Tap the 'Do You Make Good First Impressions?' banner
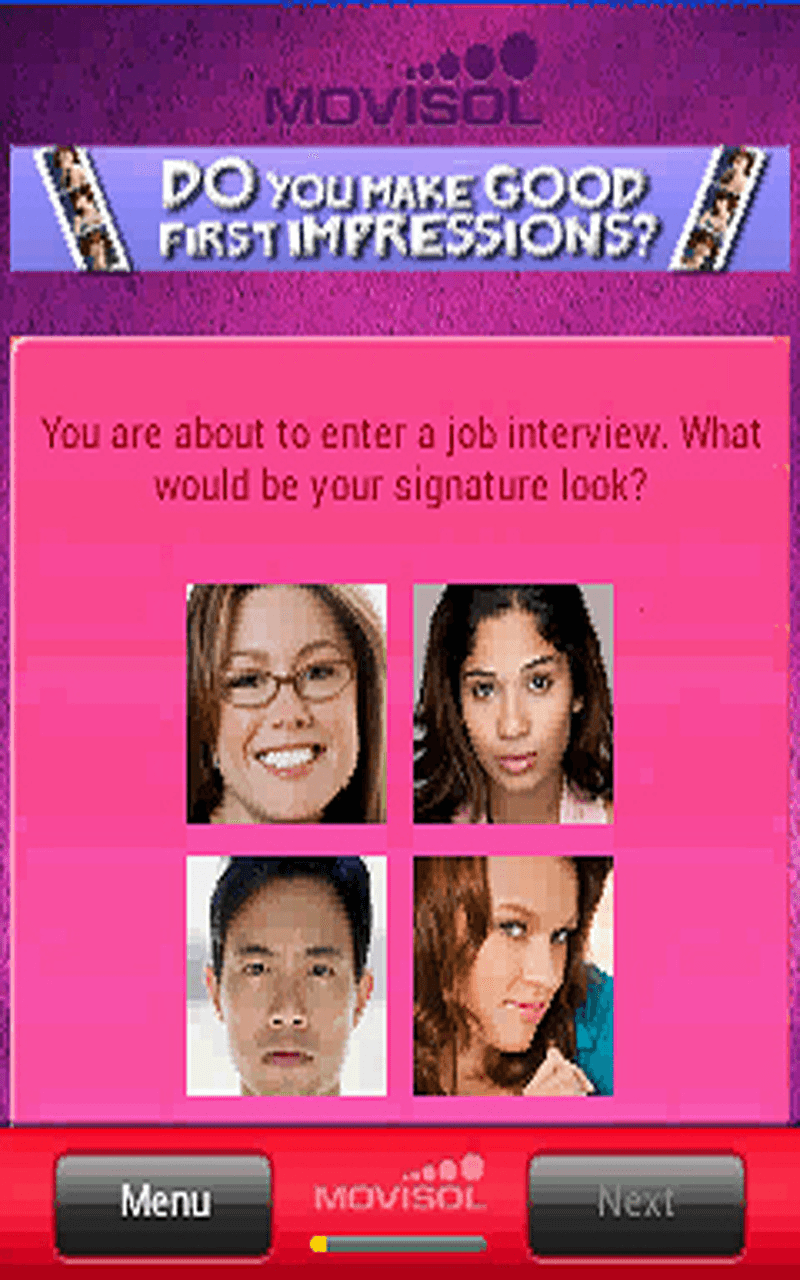Viewport: 800px width, 1280px height. click(x=400, y=205)
